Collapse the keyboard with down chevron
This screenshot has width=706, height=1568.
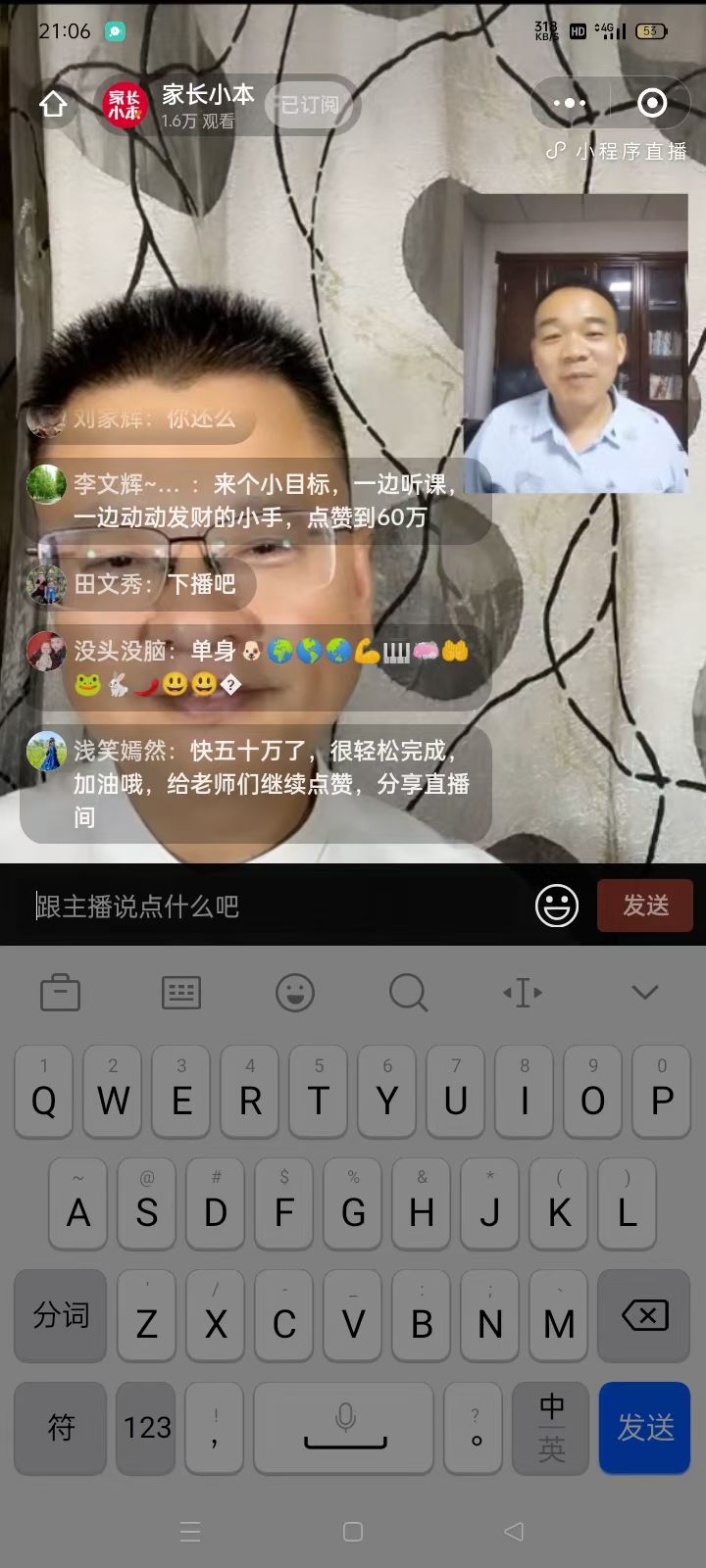[x=645, y=993]
